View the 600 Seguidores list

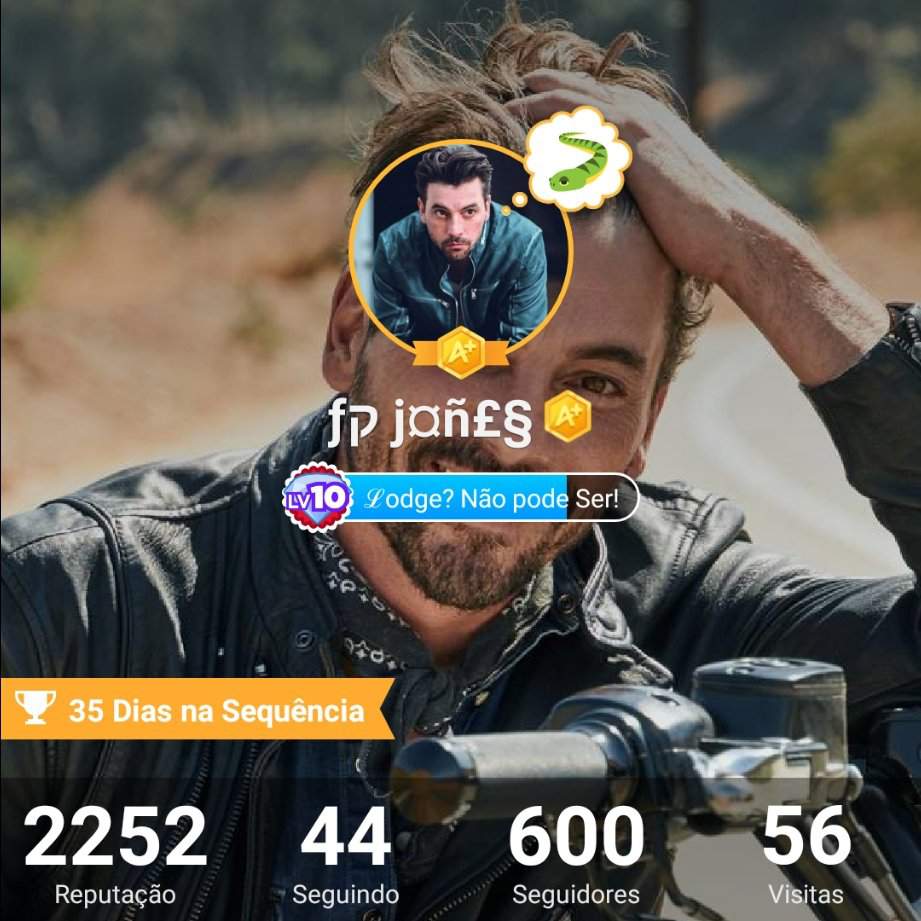point(576,855)
